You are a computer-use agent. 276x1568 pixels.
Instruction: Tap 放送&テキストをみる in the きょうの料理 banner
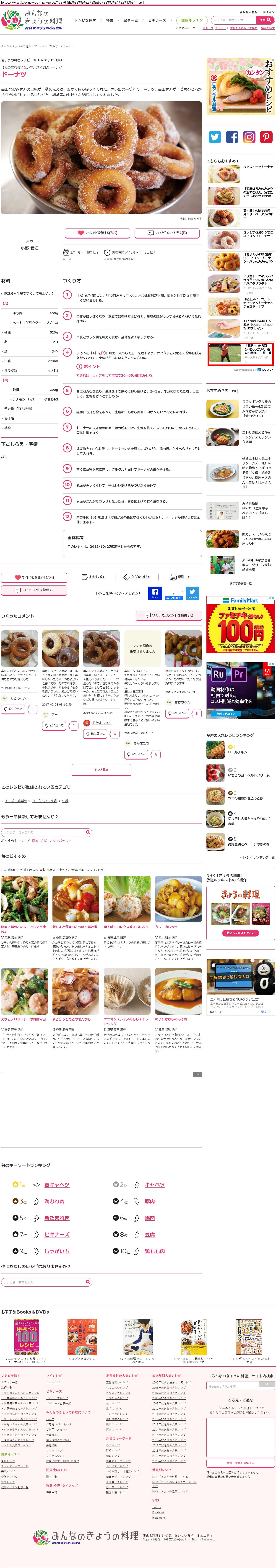[x=240, y=932]
